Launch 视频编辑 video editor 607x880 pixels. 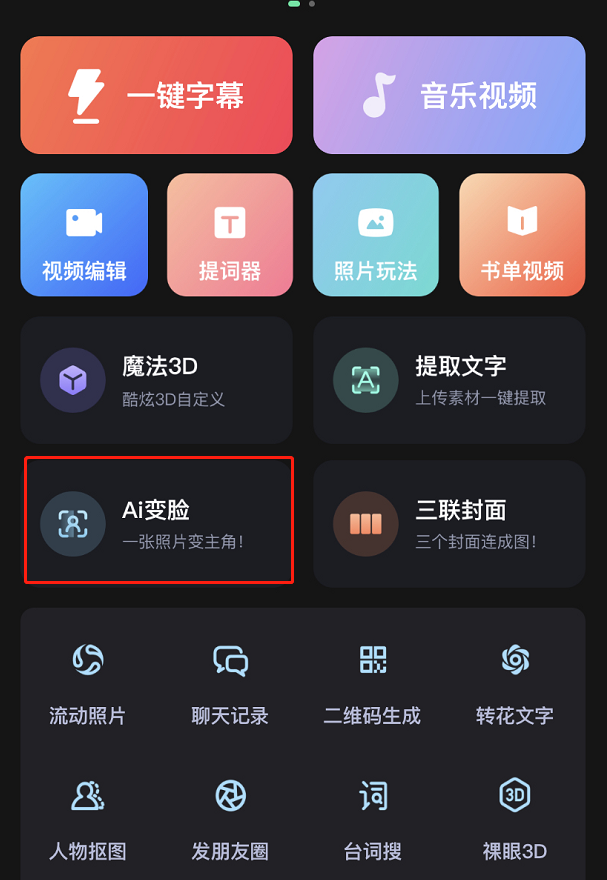pyautogui.click(x=84, y=235)
